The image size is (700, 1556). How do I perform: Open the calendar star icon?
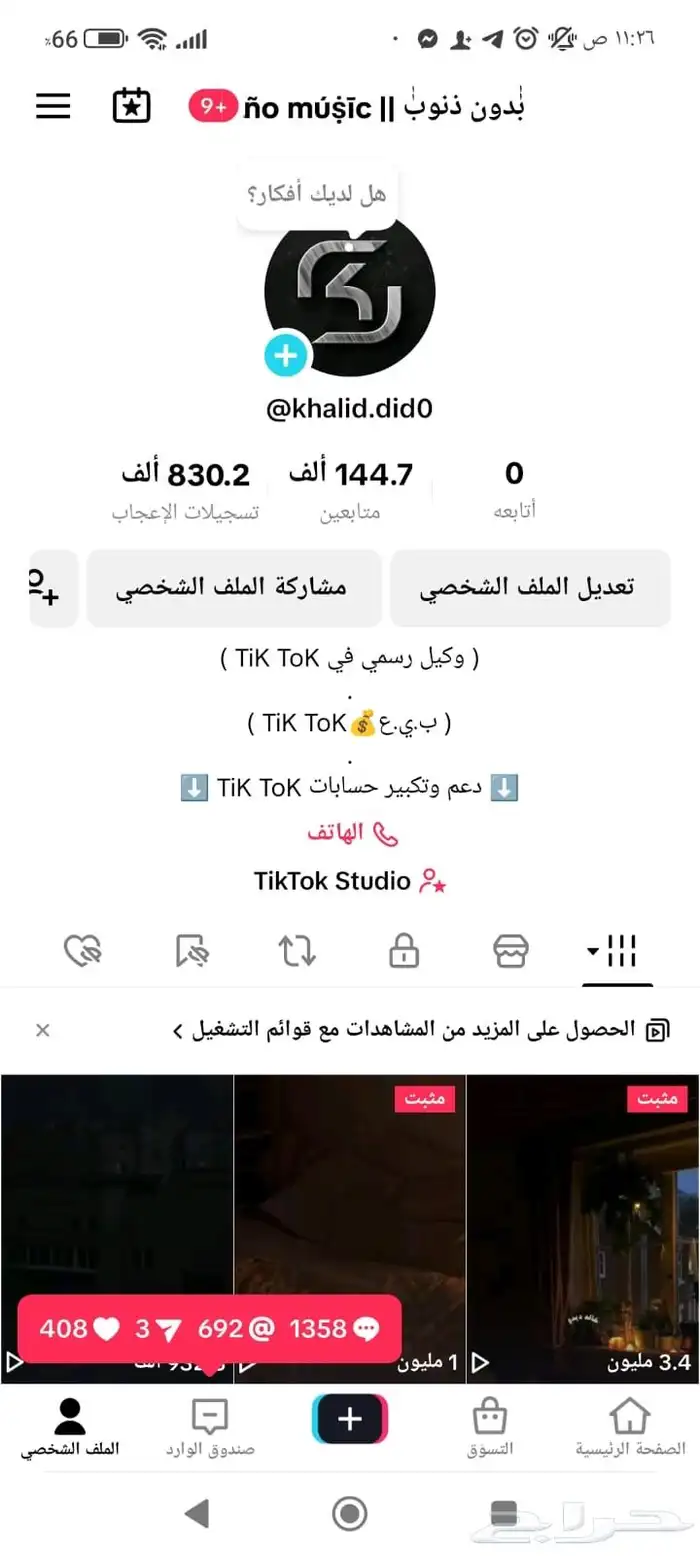click(131, 106)
